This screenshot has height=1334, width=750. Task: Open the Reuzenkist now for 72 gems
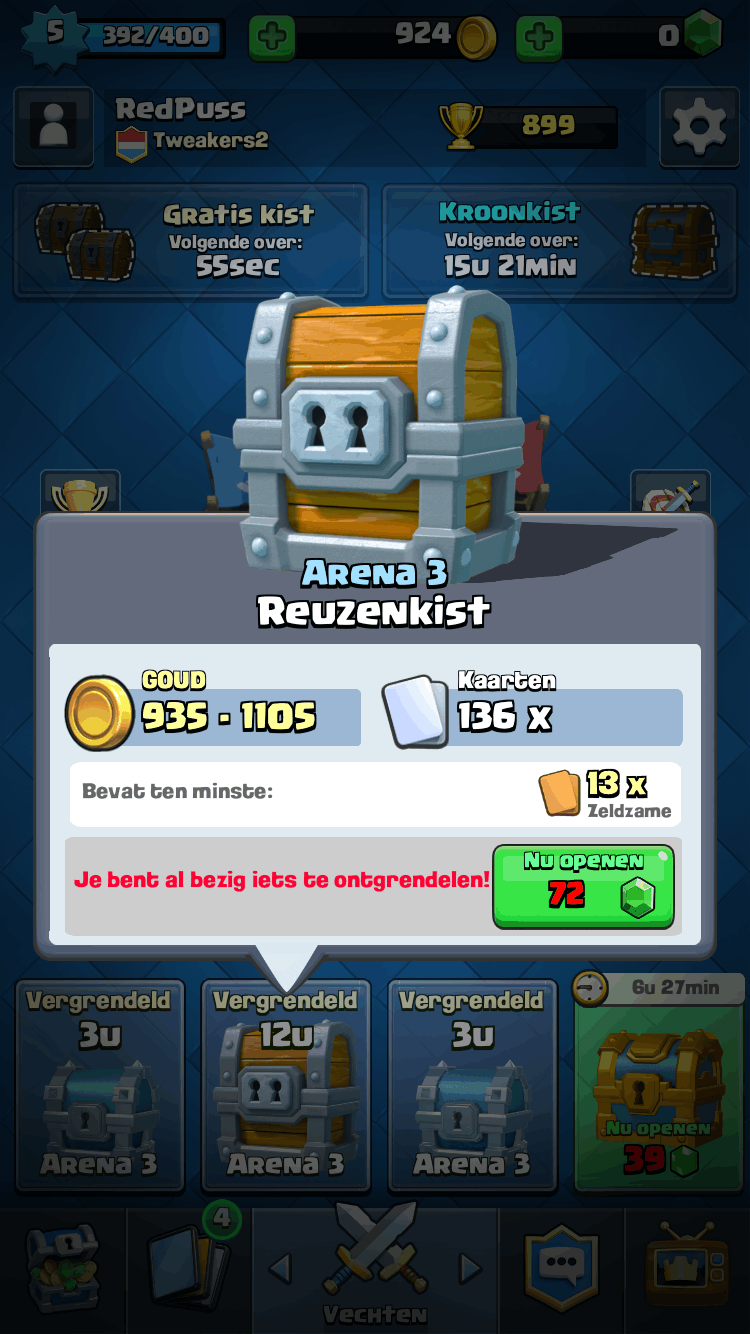pyautogui.click(x=583, y=886)
